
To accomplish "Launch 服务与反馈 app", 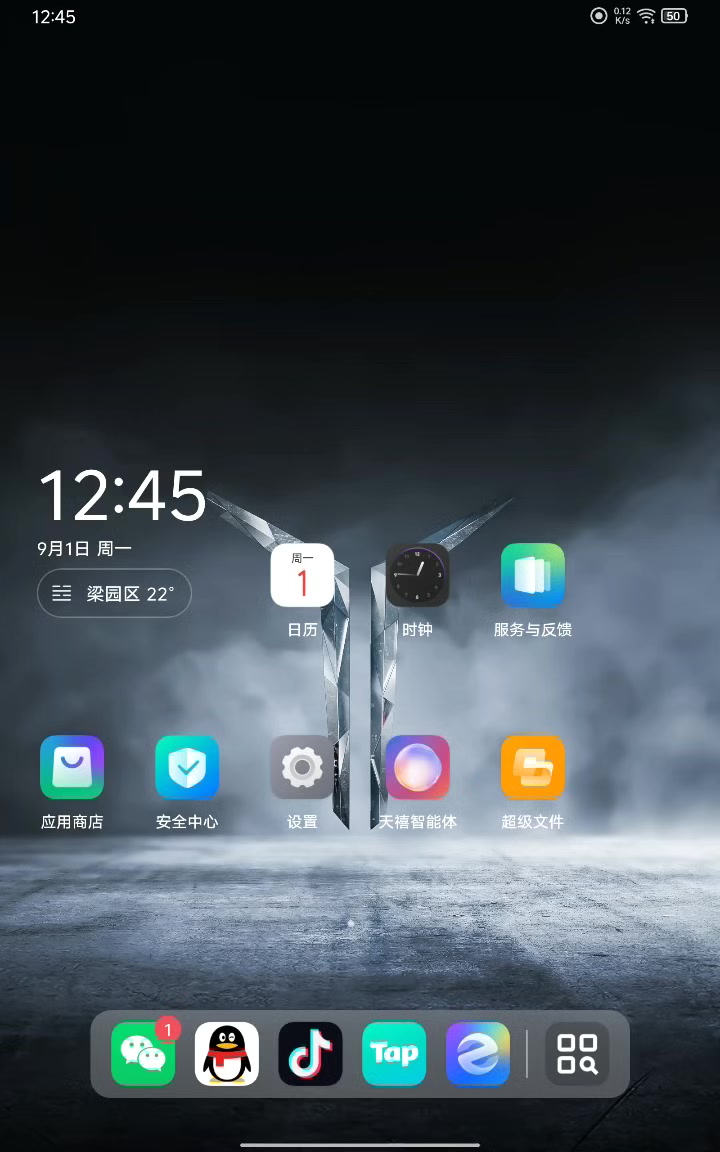I will click(x=532, y=575).
